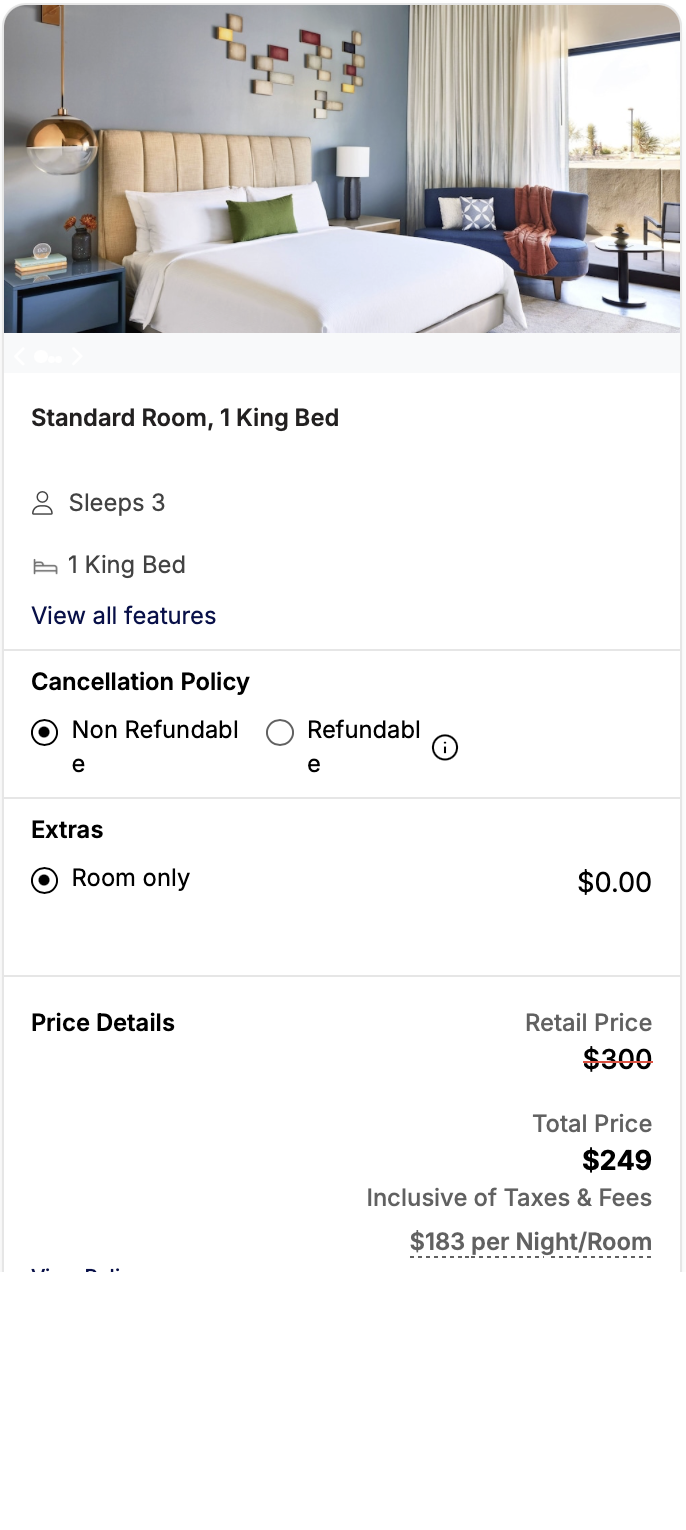
Task: Show the next room photo
Action: 77,356
